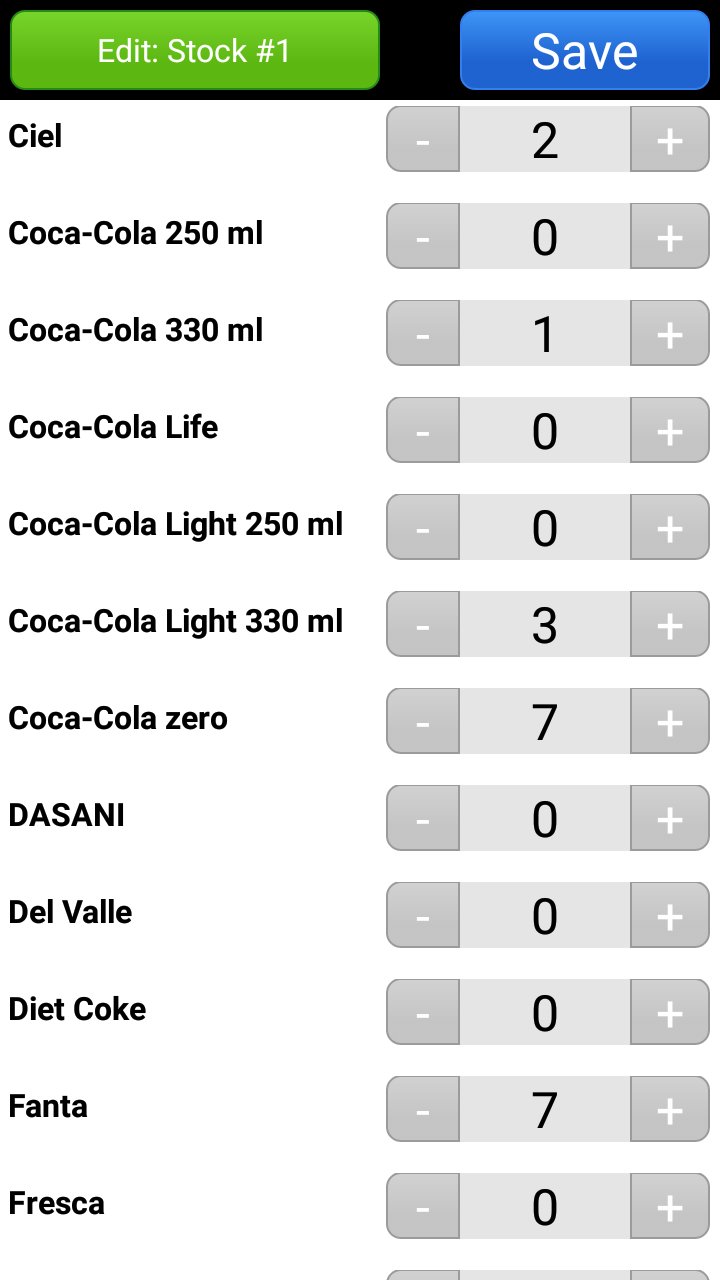Tap the Edit: Stock #1 button

click(x=194, y=51)
